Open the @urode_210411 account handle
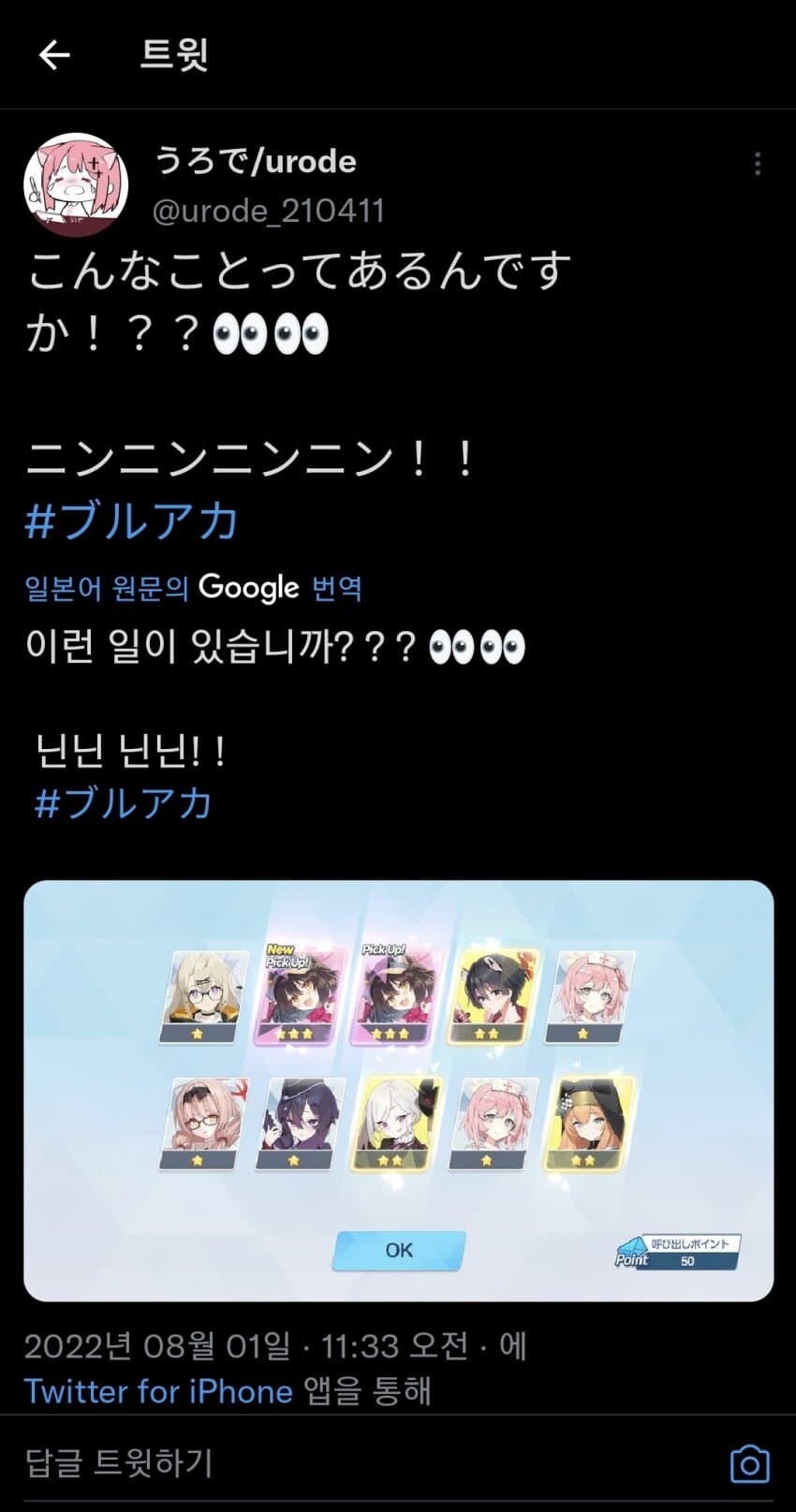Image resolution: width=796 pixels, height=1512 pixels. click(x=268, y=211)
